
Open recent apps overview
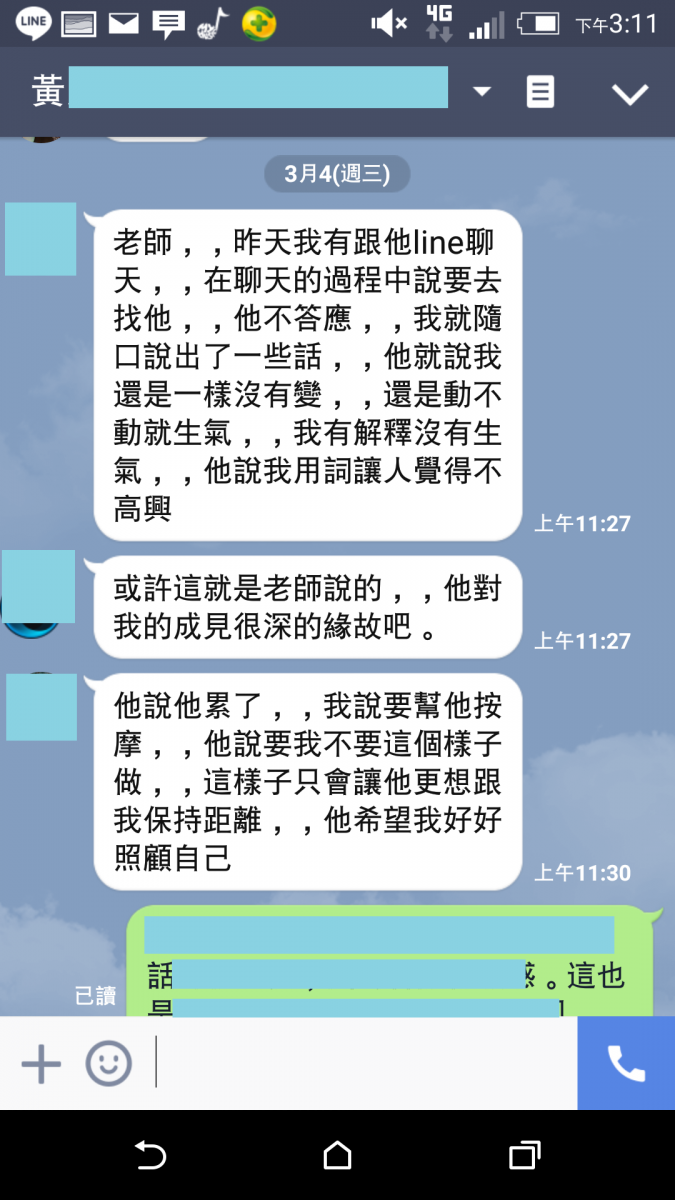click(524, 1156)
